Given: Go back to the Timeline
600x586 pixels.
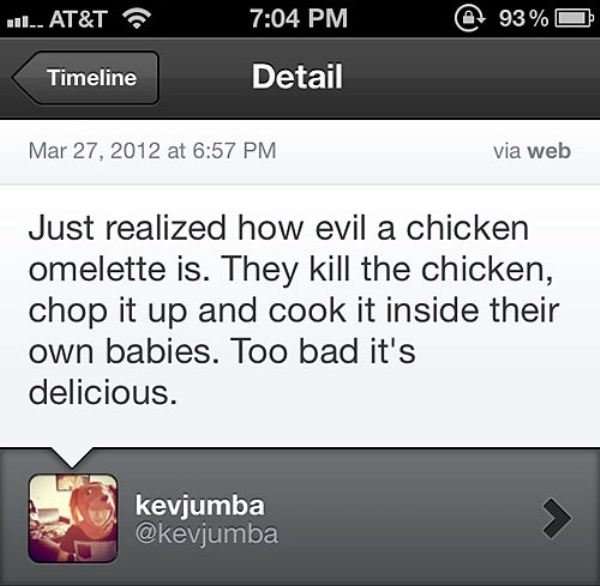Looking at the screenshot, I should (x=88, y=78).
